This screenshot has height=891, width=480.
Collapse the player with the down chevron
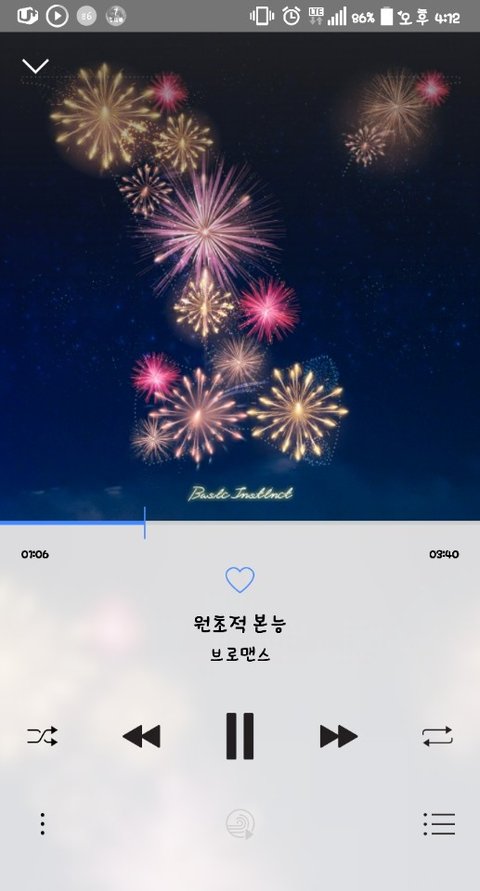[x=35, y=66]
